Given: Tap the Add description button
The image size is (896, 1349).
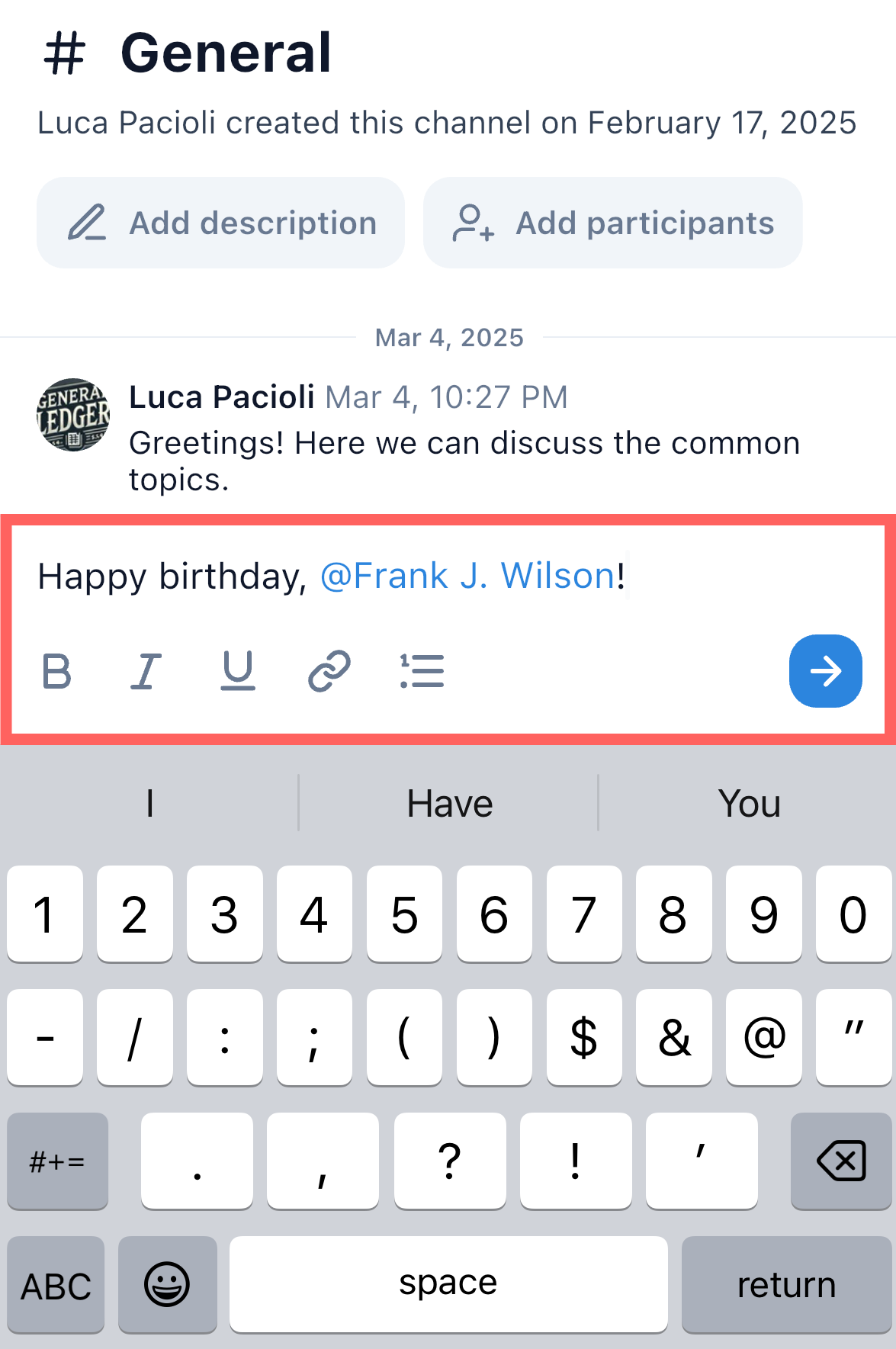Looking at the screenshot, I should point(220,223).
